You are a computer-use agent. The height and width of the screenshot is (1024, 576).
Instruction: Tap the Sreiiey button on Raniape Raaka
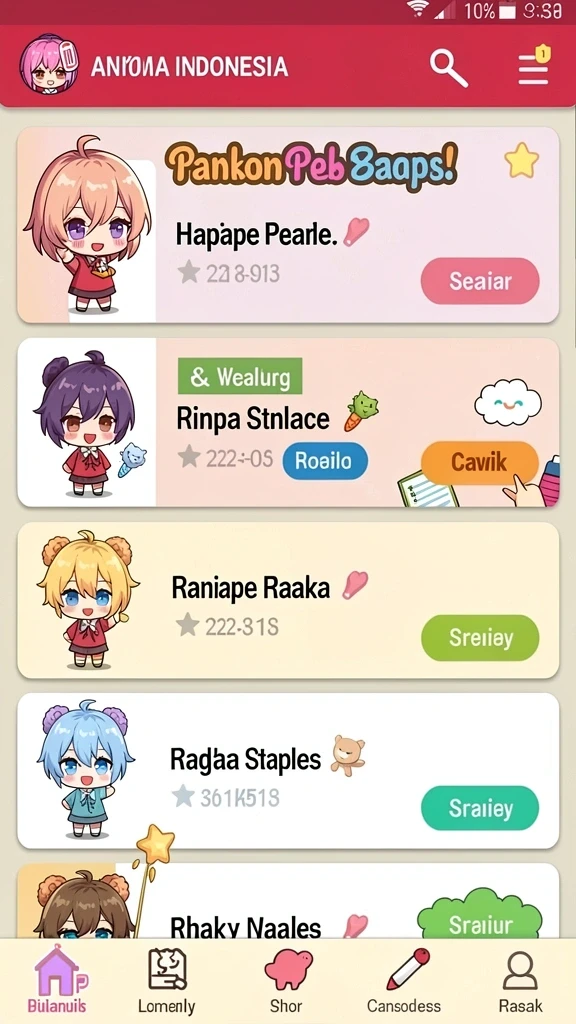(480, 637)
